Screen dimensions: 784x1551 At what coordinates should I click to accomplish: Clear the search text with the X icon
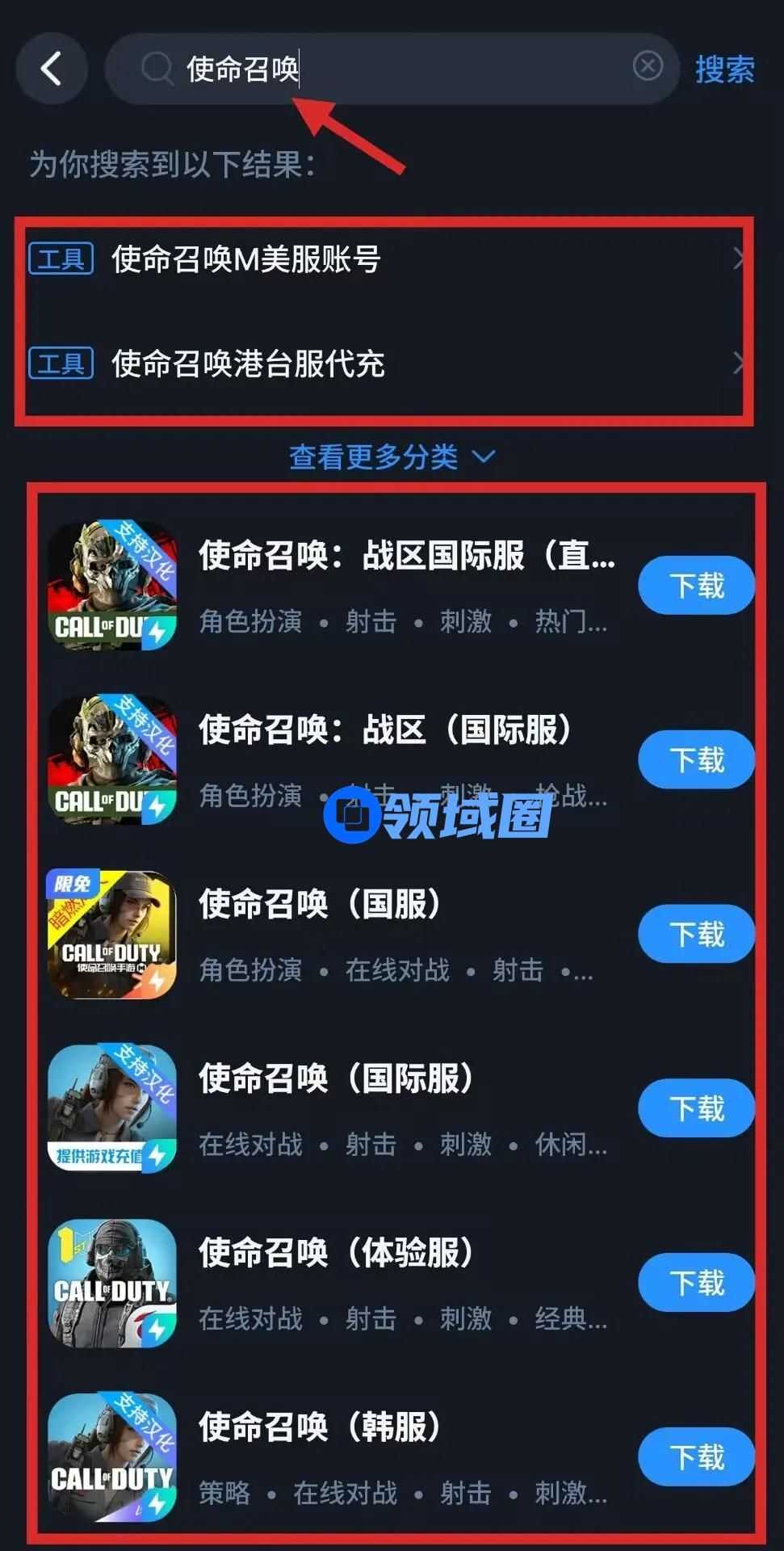pos(647,66)
